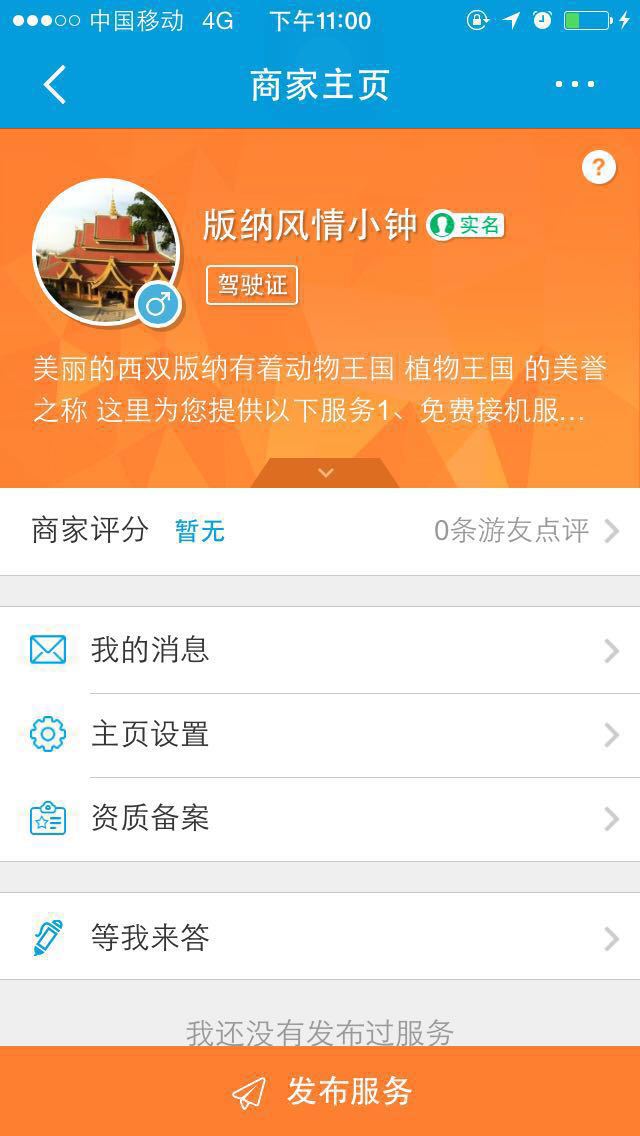Image resolution: width=640 pixels, height=1136 pixels.
Task: Tap the 驾驶证 license badge
Action: [252, 285]
